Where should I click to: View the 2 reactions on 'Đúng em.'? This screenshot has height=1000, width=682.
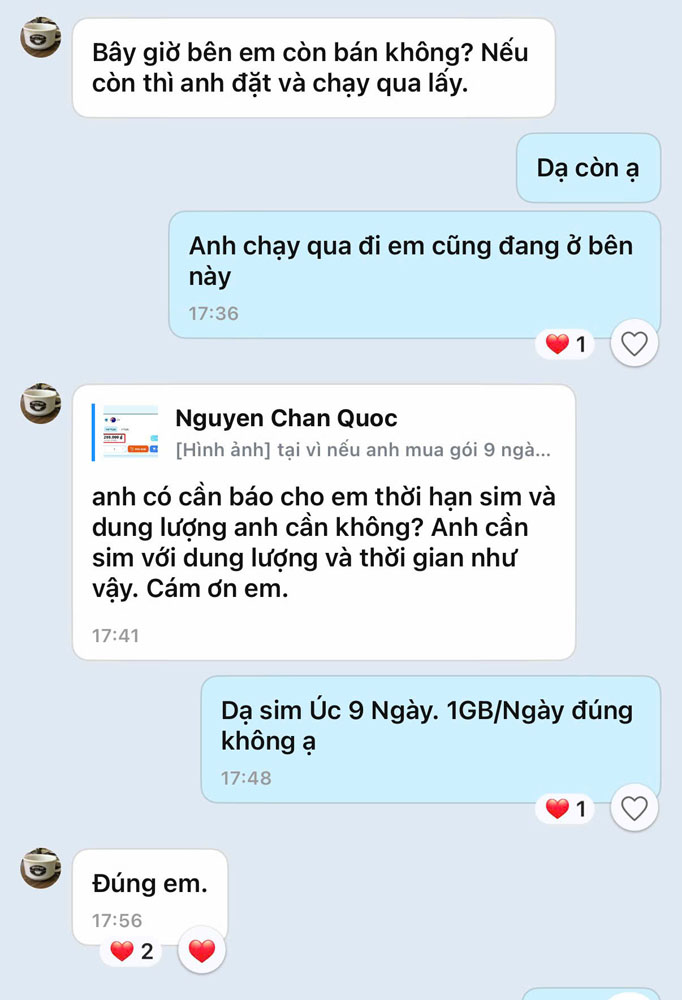(133, 951)
